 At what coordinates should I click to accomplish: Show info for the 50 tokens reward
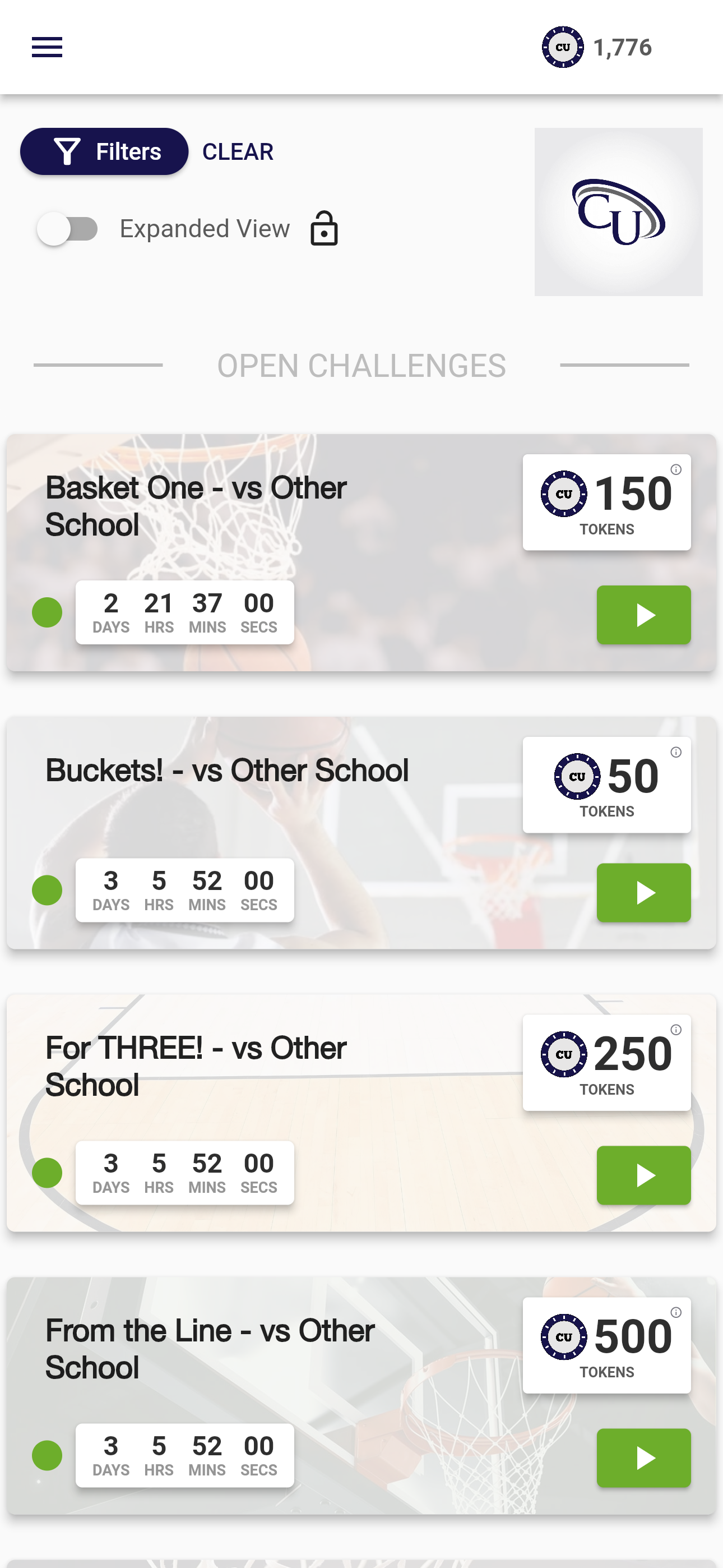pos(676,753)
